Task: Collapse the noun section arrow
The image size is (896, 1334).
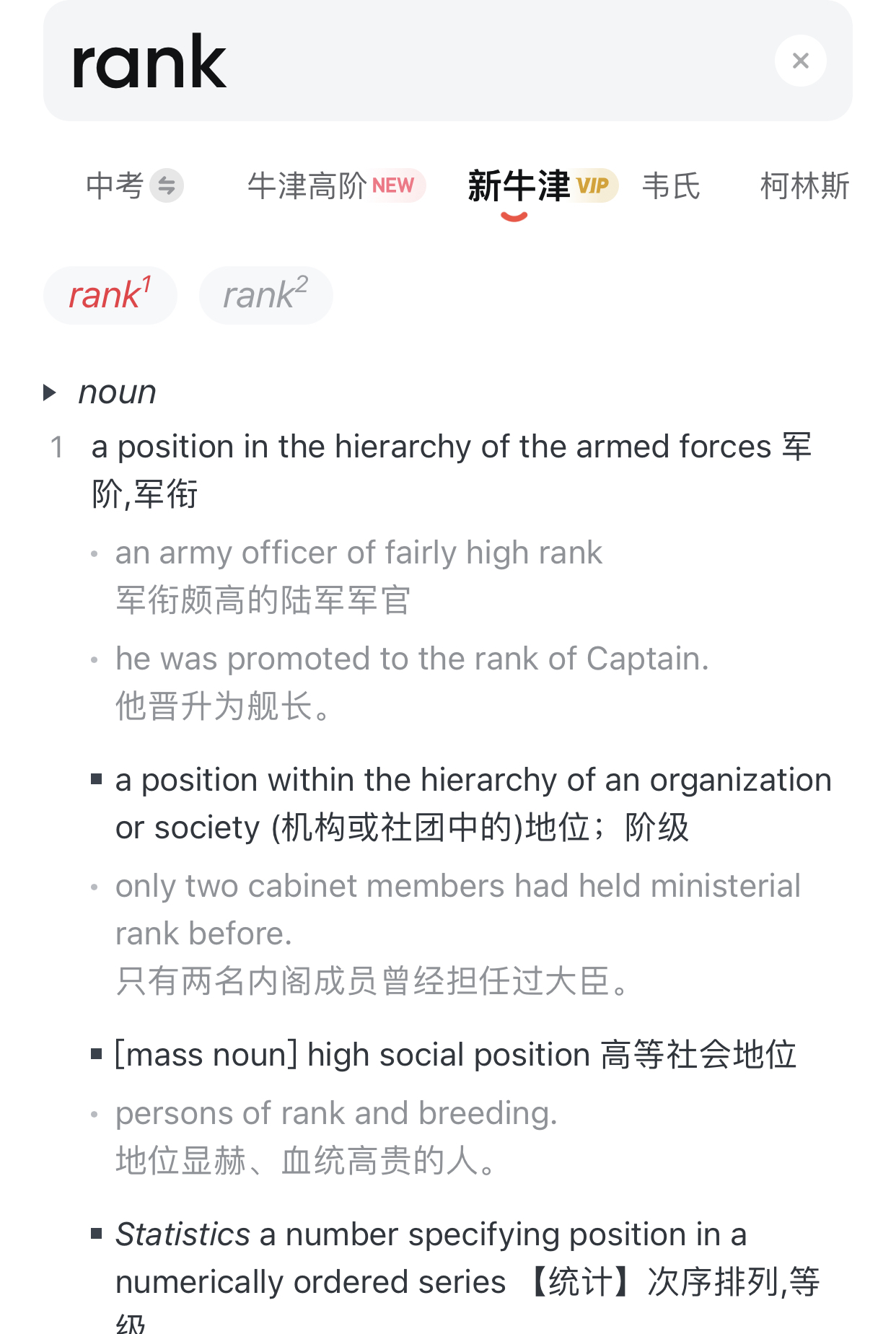Action: click(x=50, y=393)
